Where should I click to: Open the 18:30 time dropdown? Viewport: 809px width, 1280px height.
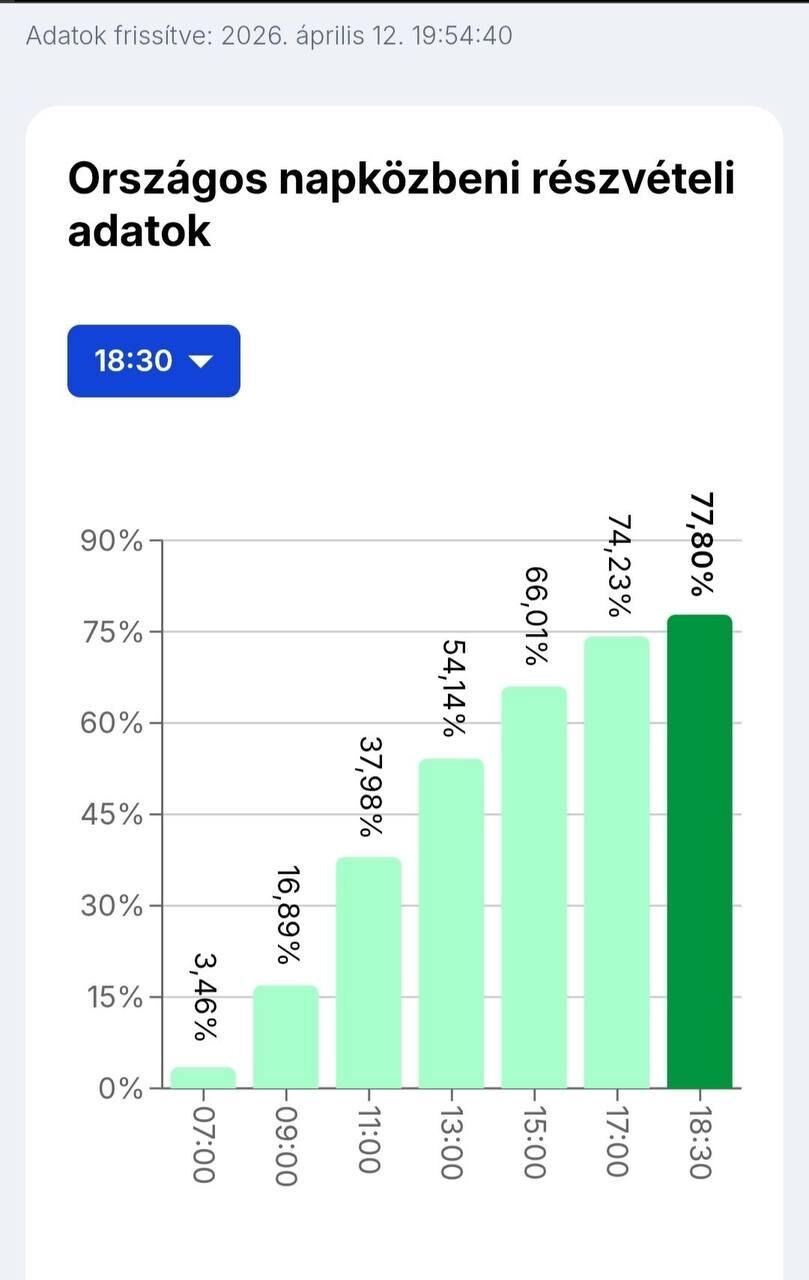(x=153, y=361)
